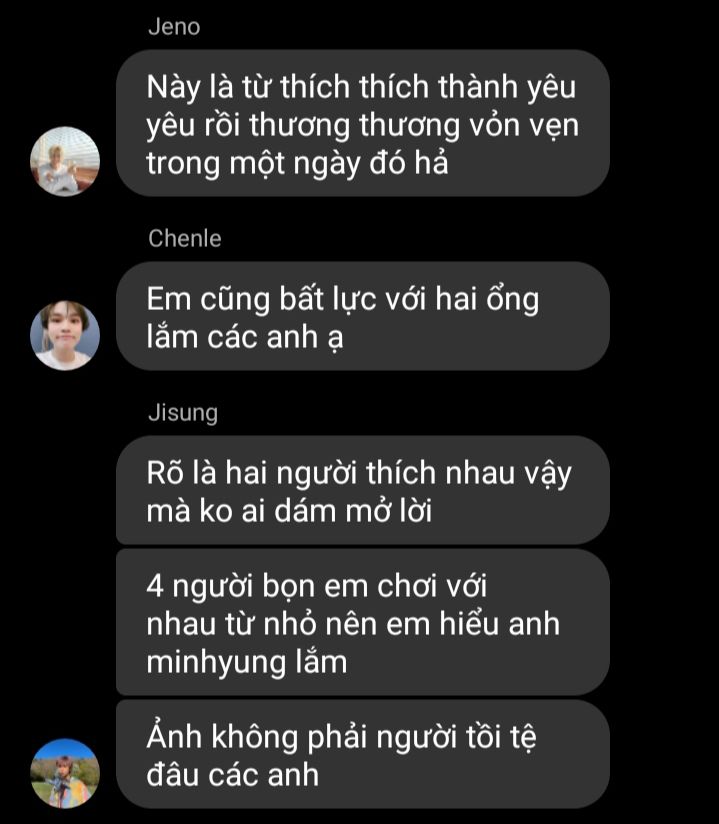Viewport: 719px width, 824px height.
Task: Open Jeno's profile picture
Action: (x=65, y=161)
